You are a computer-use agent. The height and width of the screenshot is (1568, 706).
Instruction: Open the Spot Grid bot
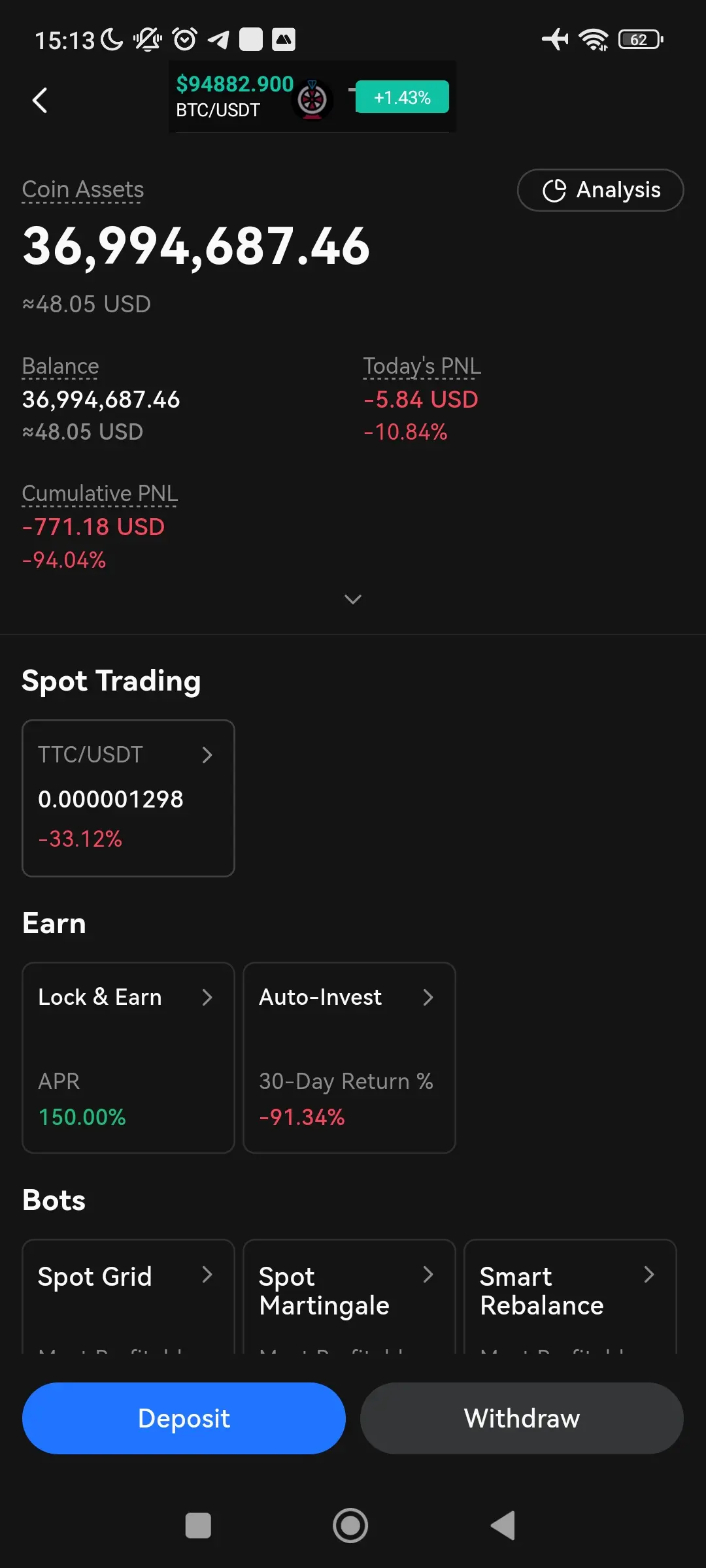tap(128, 1296)
